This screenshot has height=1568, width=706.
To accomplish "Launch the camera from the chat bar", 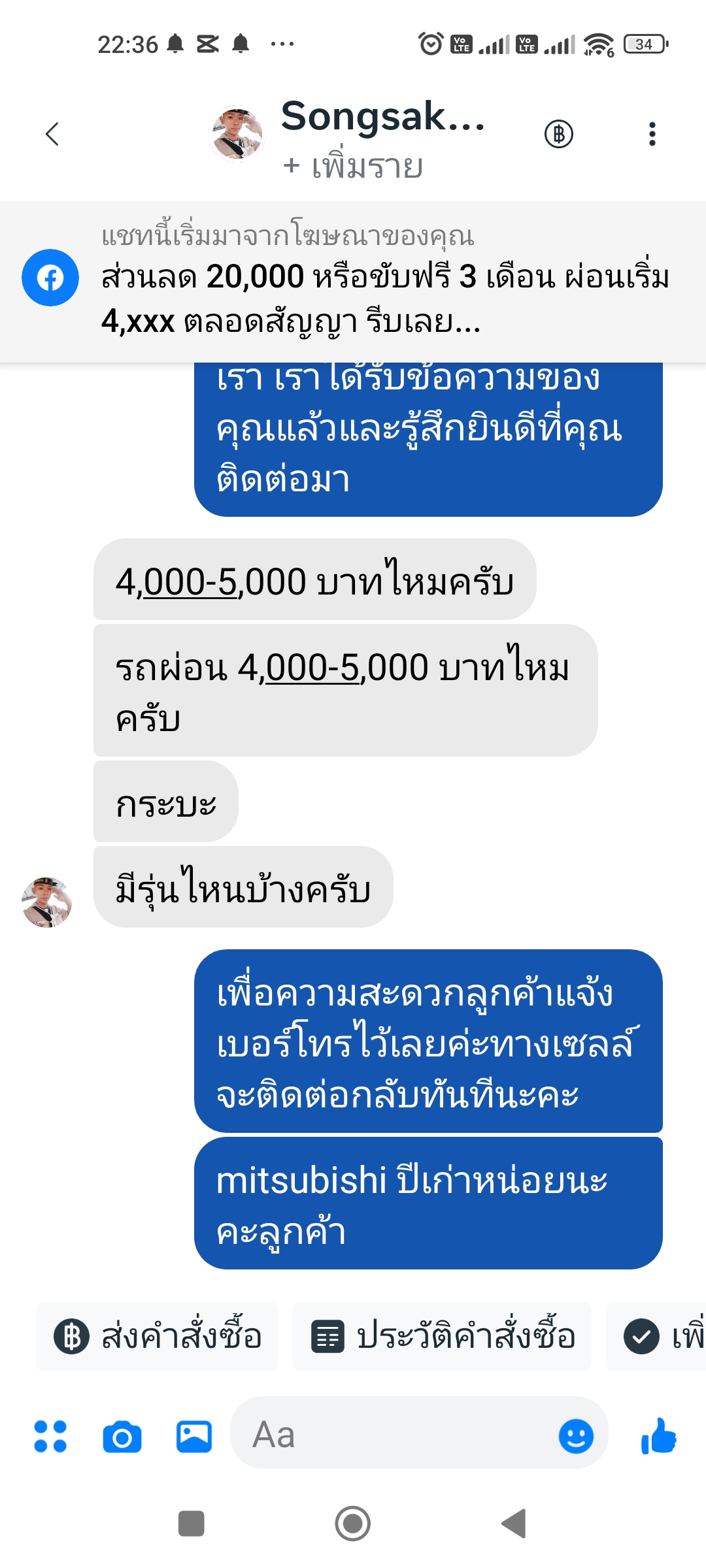I will (x=122, y=1437).
